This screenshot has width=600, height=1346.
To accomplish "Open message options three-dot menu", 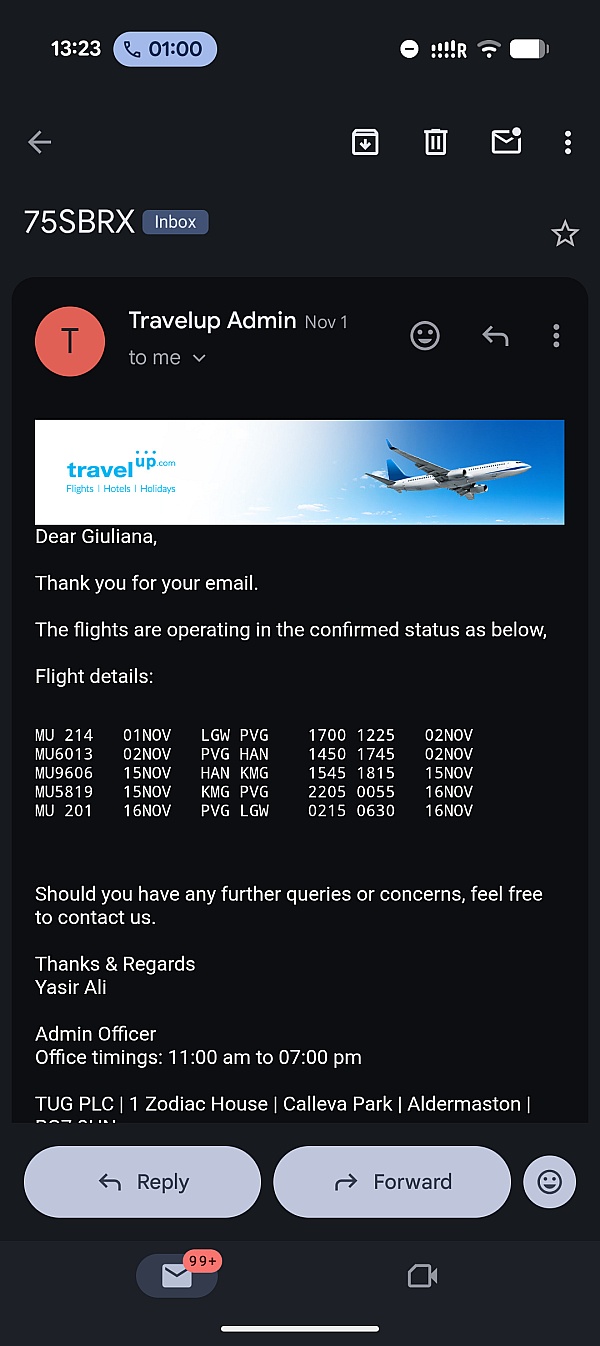I will coord(556,336).
